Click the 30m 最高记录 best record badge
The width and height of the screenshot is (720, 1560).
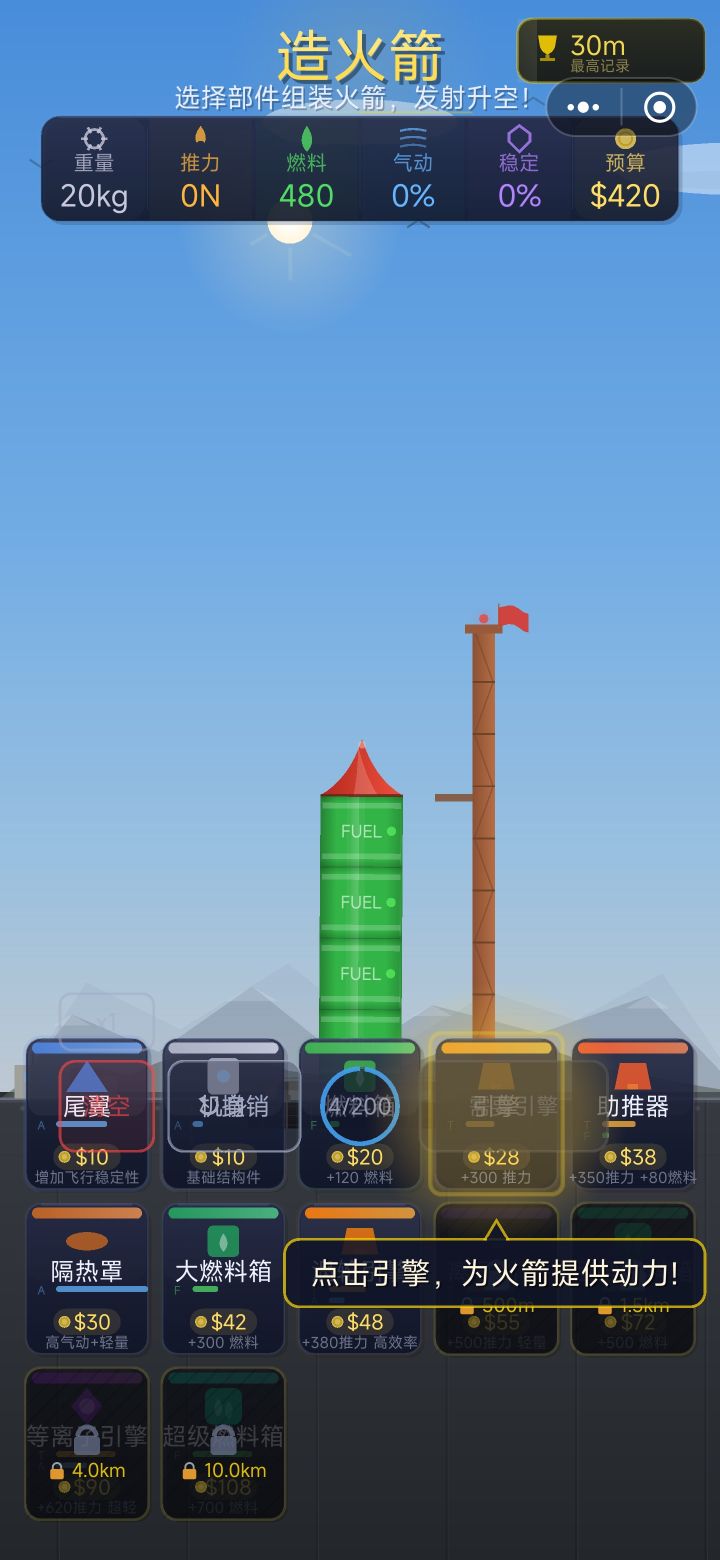click(608, 51)
